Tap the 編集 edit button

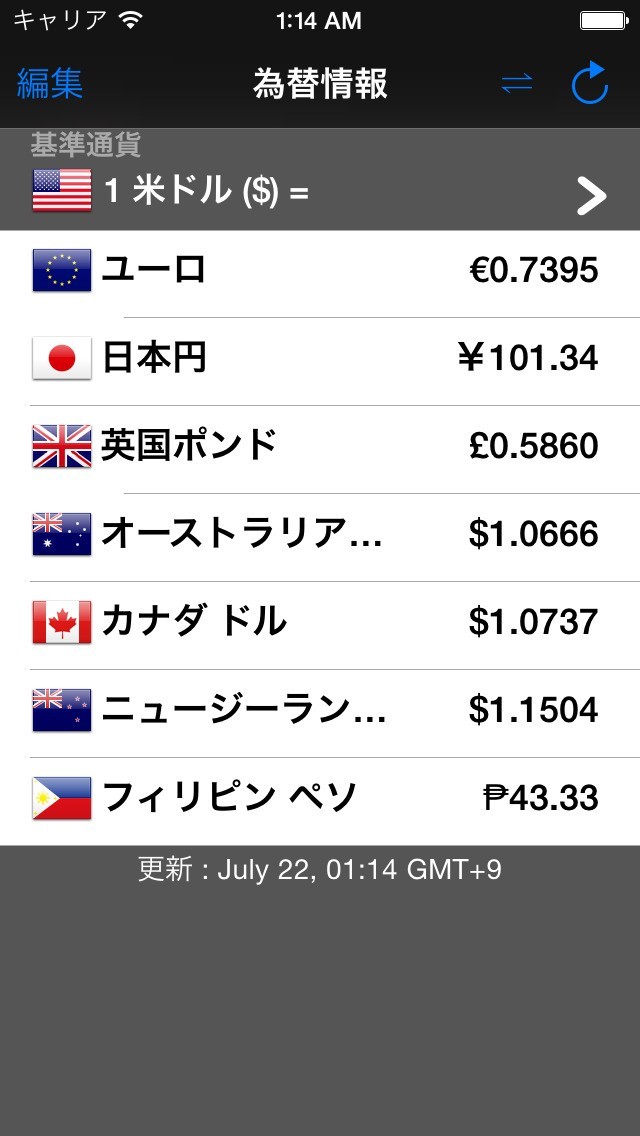[x=50, y=84]
